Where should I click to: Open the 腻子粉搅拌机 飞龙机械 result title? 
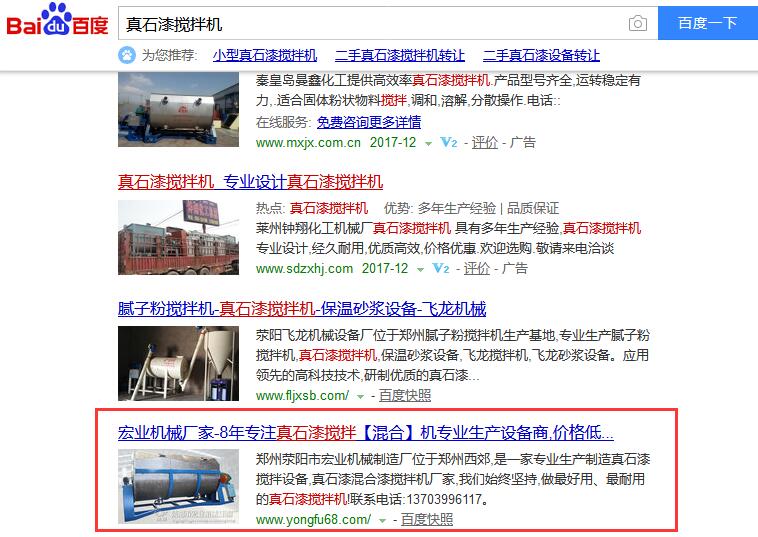302,309
